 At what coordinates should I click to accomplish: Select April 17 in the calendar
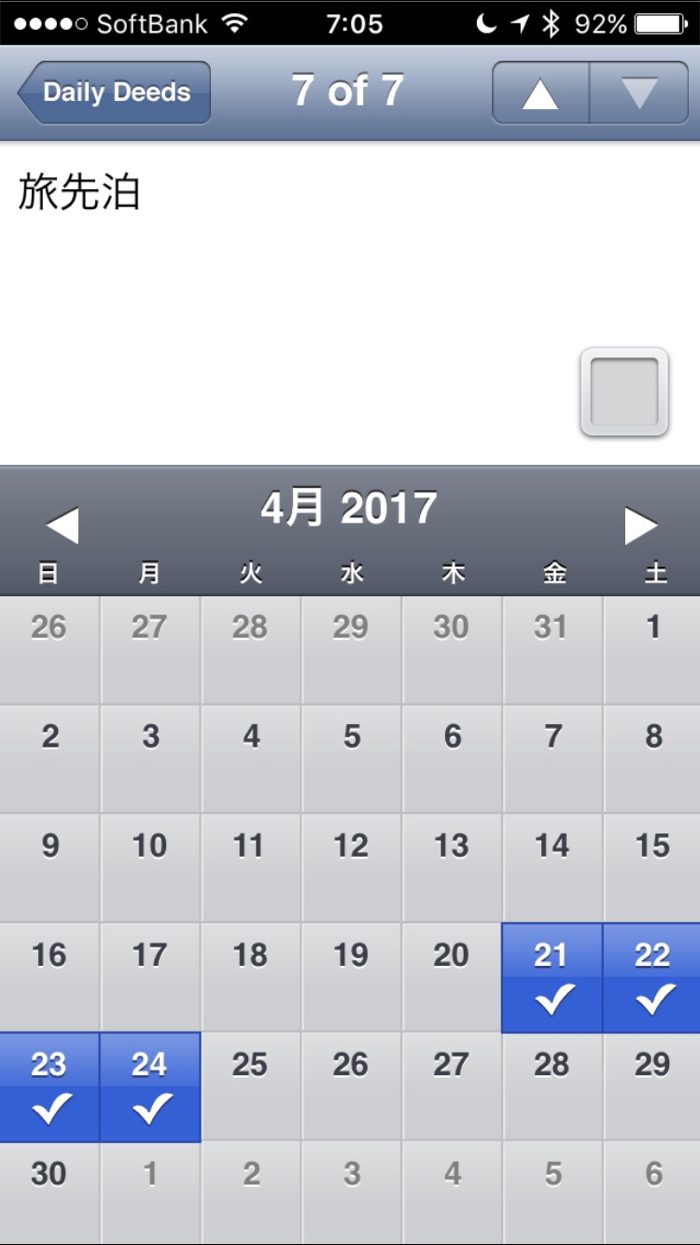[x=150, y=977]
